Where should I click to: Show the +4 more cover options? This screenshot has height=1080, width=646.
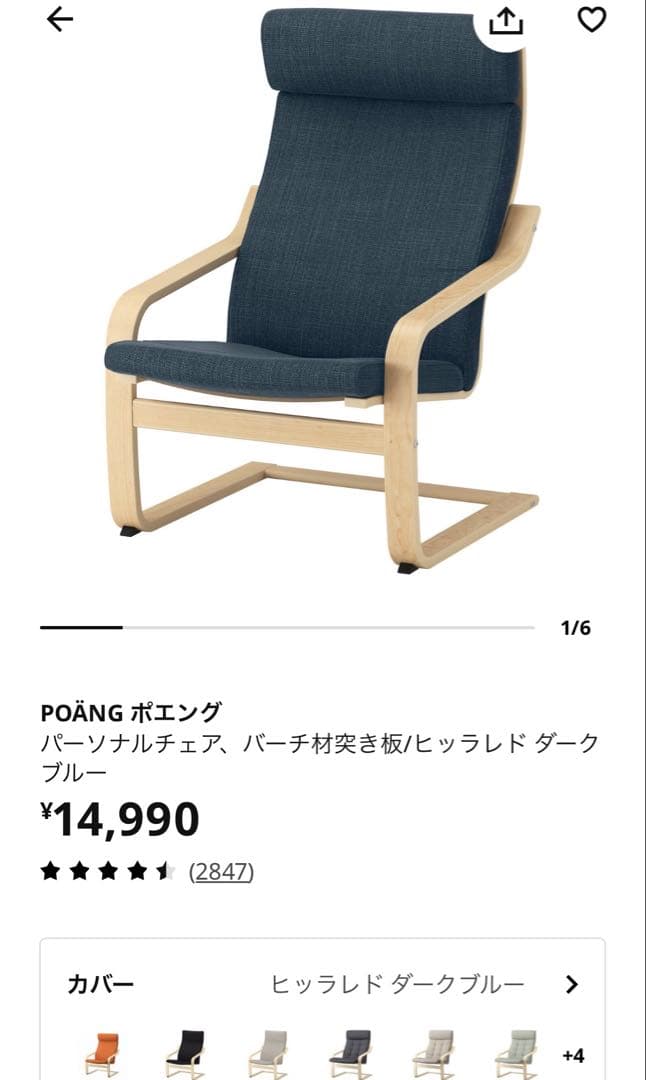pos(573,1055)
